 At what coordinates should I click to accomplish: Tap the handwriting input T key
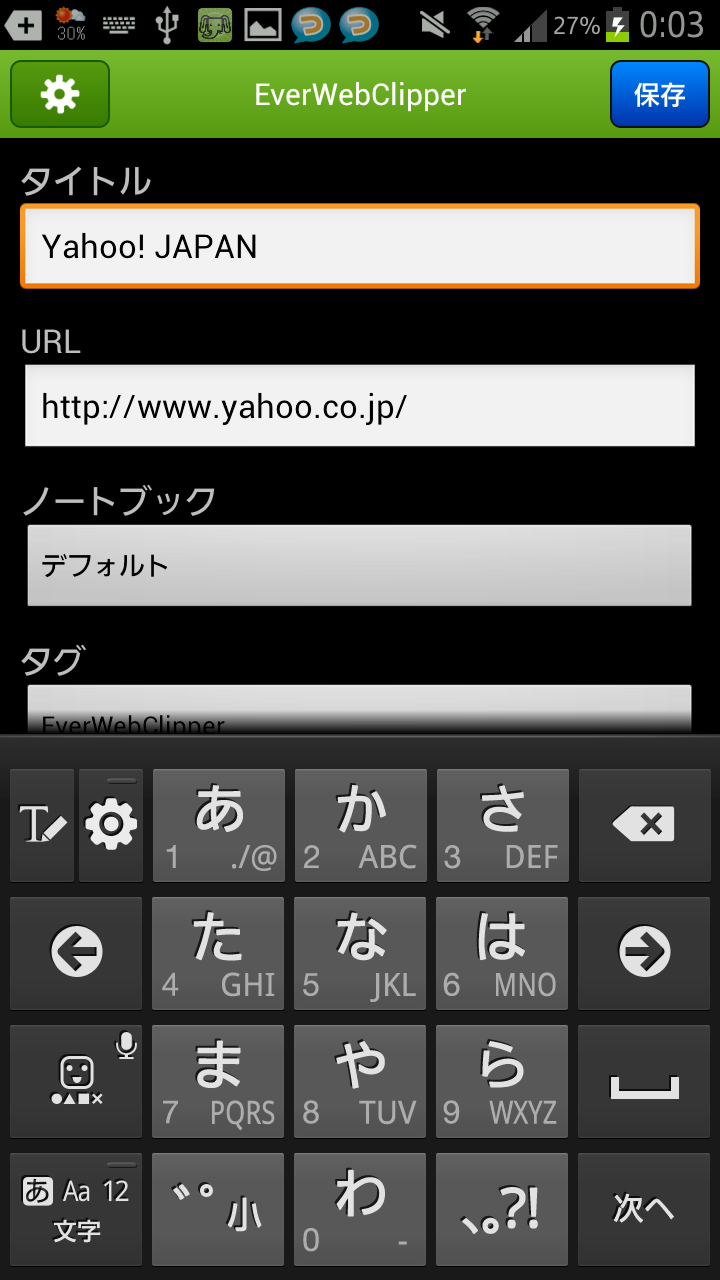coord(42,825)
